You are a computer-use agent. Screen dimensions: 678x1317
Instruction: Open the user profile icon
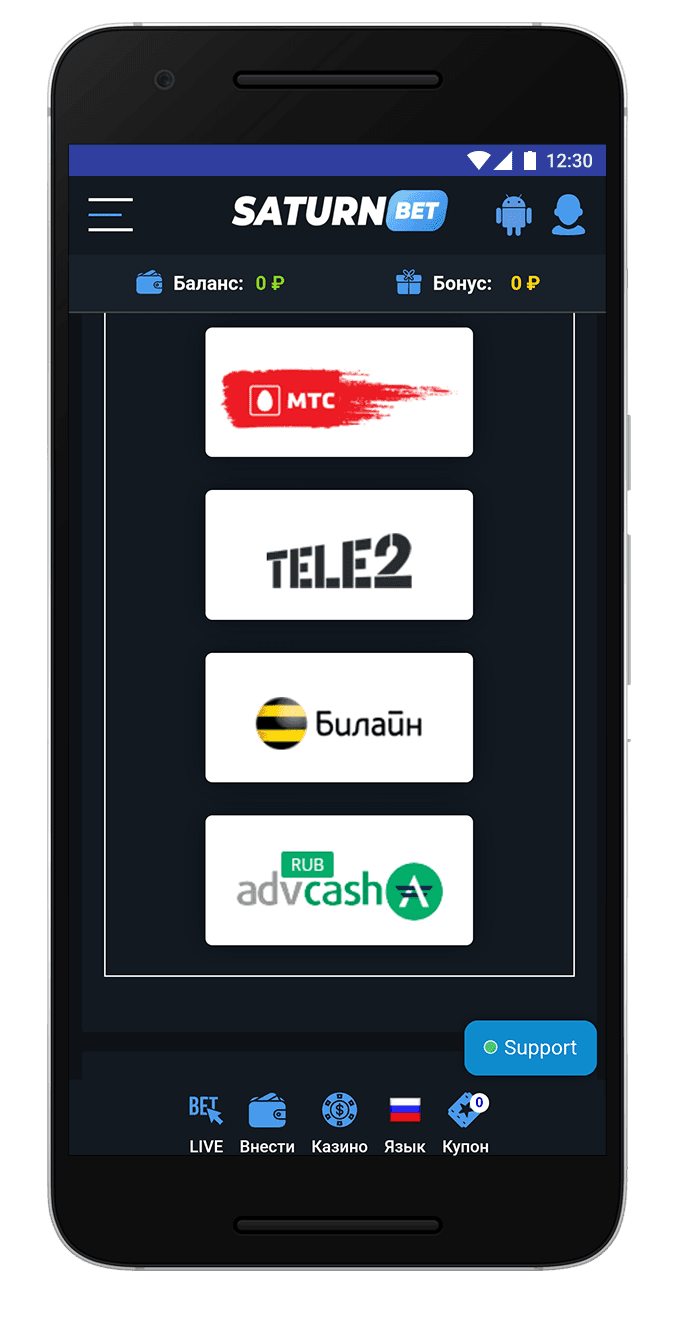point(569,214)
